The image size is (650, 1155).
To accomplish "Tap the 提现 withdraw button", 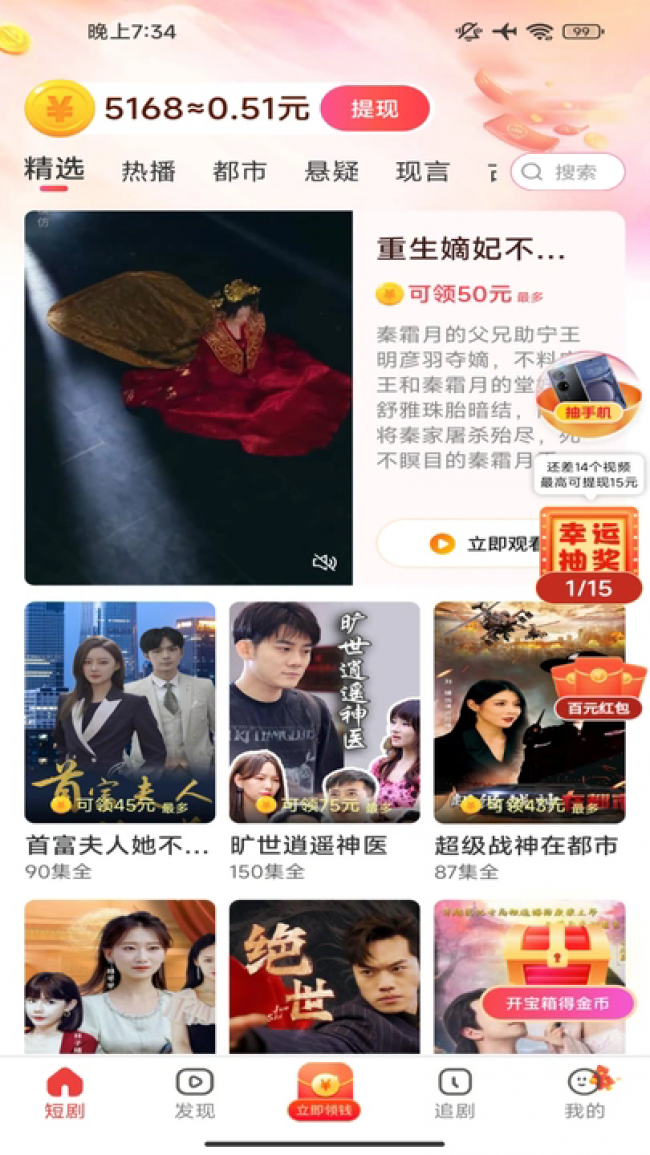I will 375,109.
